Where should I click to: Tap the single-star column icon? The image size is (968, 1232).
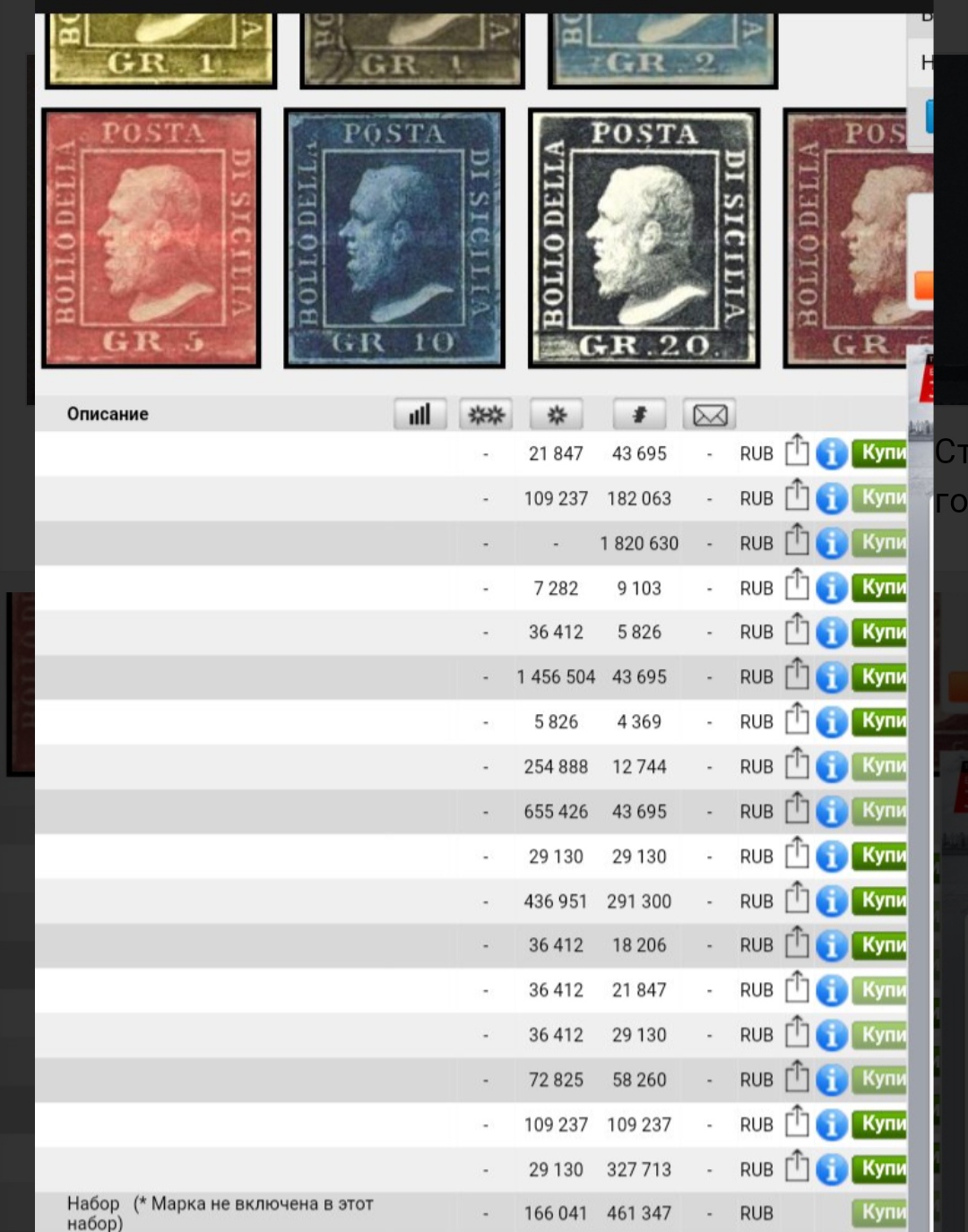[556, 414]
